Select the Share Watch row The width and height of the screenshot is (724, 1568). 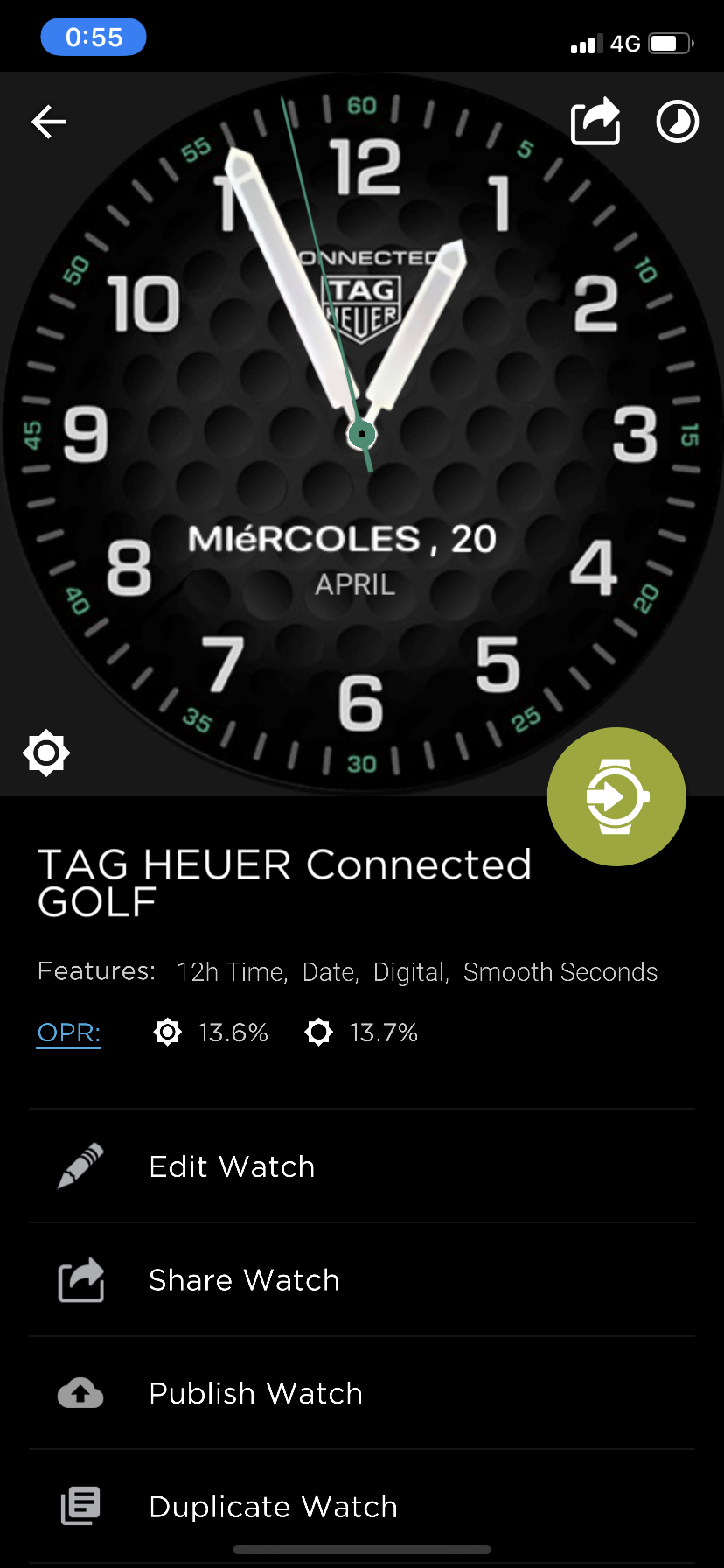(362, 1280)
